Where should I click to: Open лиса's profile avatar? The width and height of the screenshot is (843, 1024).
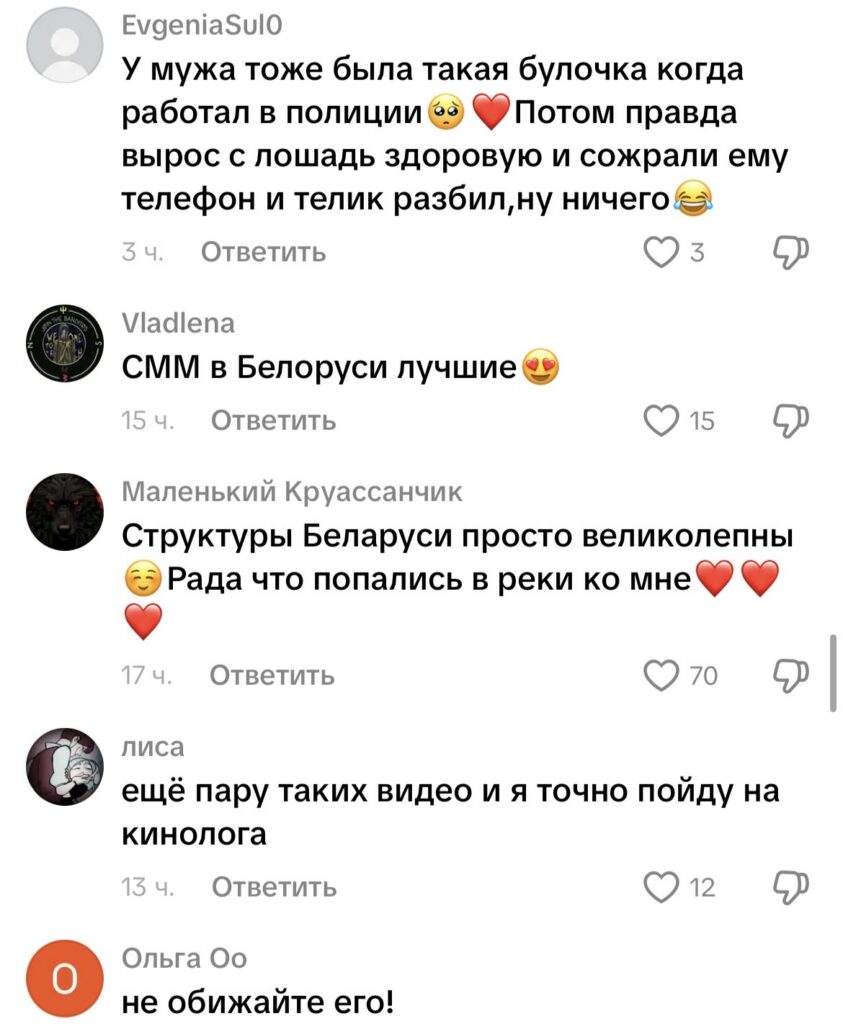(64, 766)
